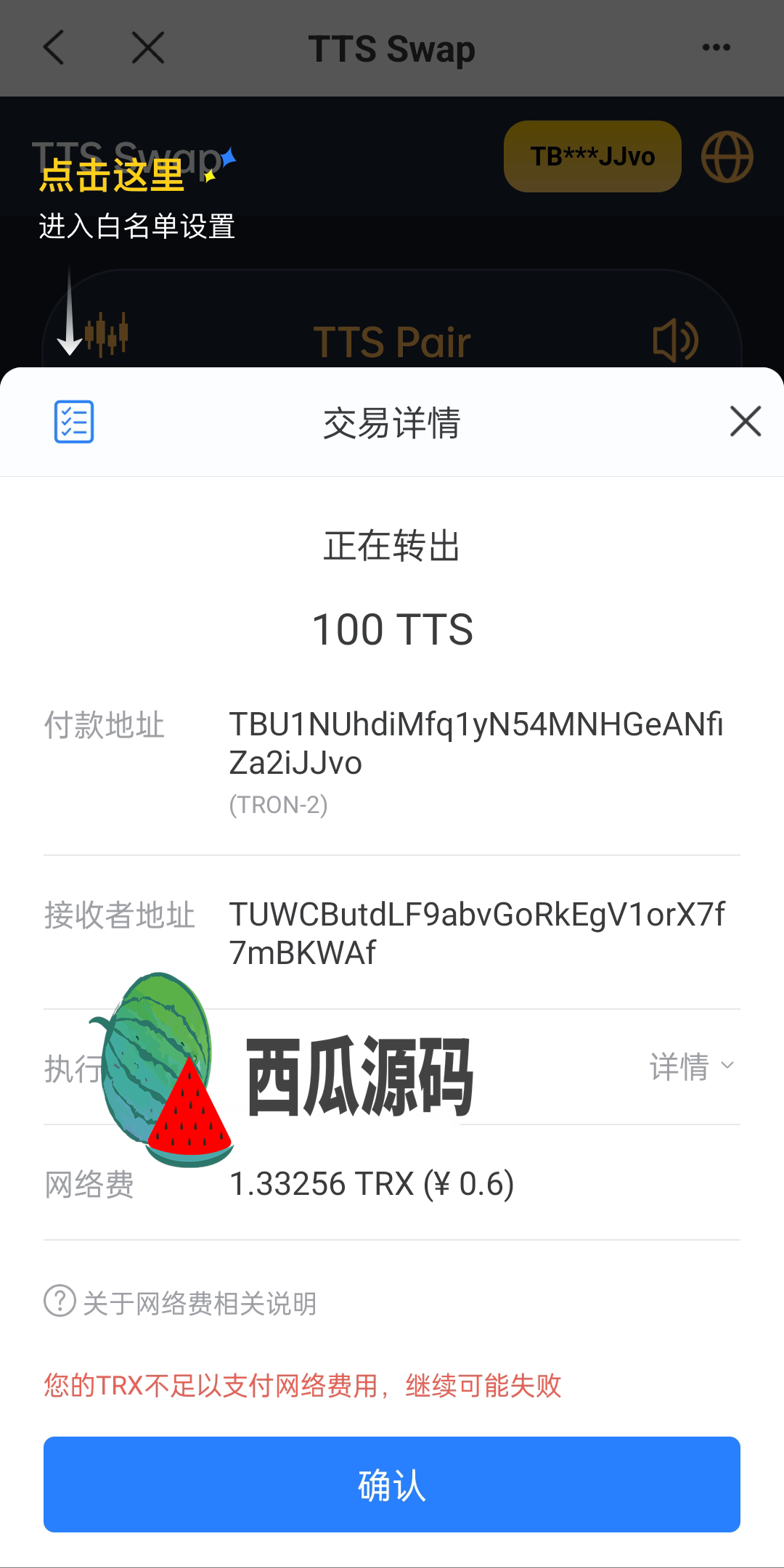Close the TTS Swap page

click(148, 48)
